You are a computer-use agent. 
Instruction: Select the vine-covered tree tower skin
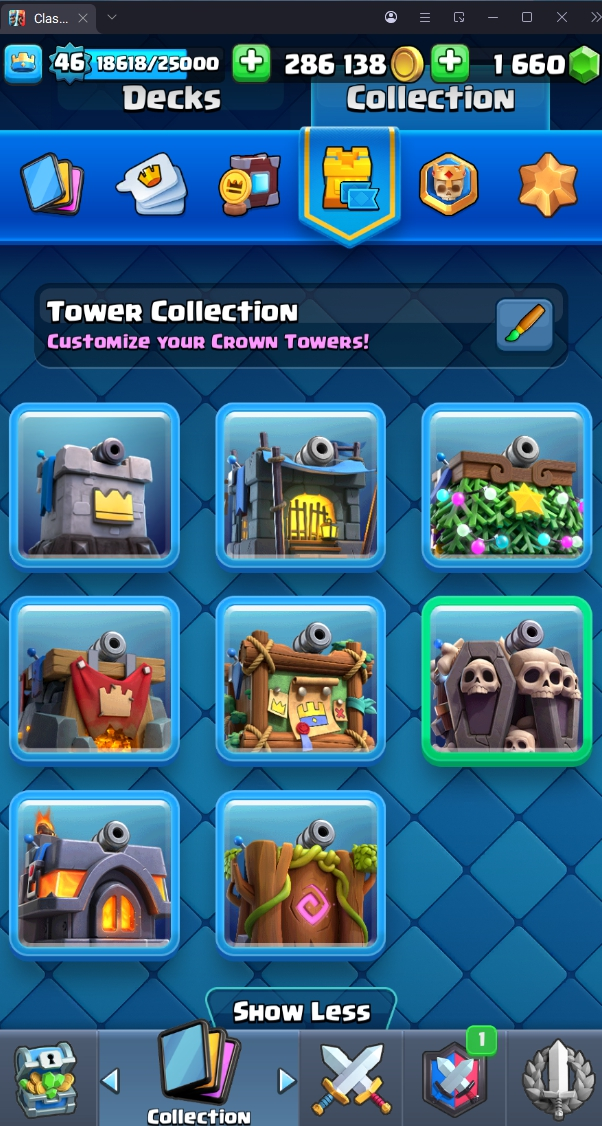(x=301, y=873)
